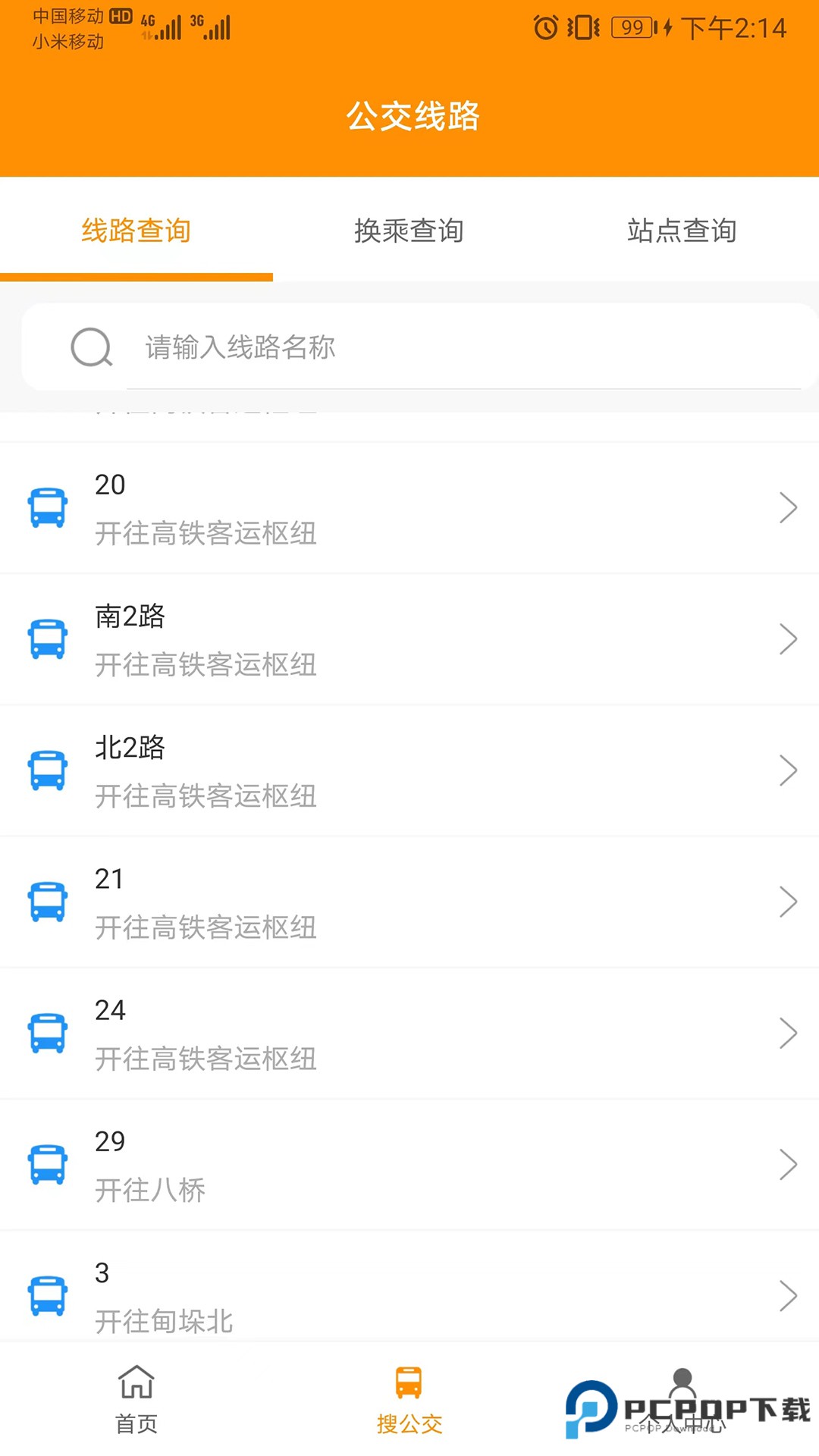Tap the magnifier search icon

coord(90,347)
